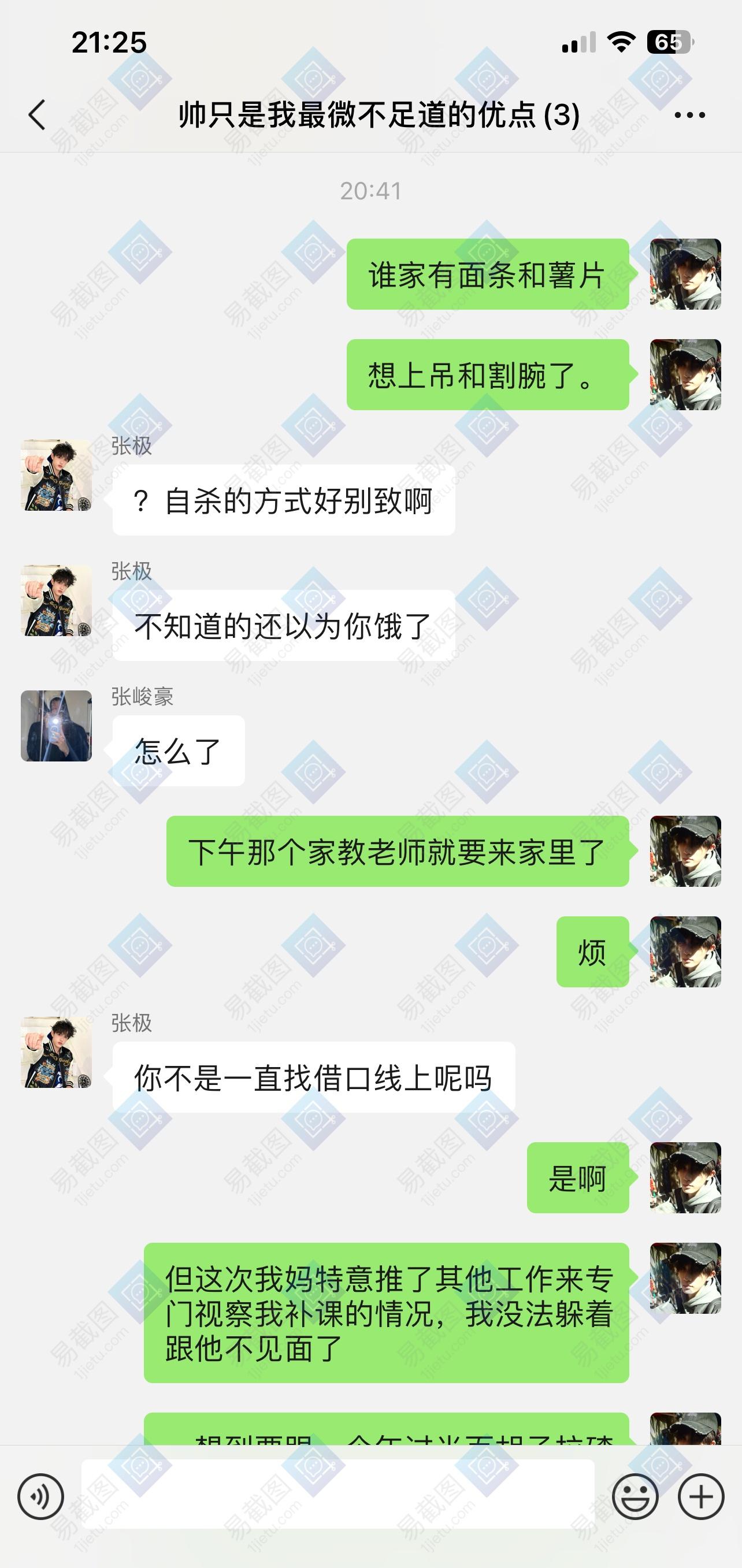Tap the message text field
742x1568 pixels.
(x=338, y=1493)
